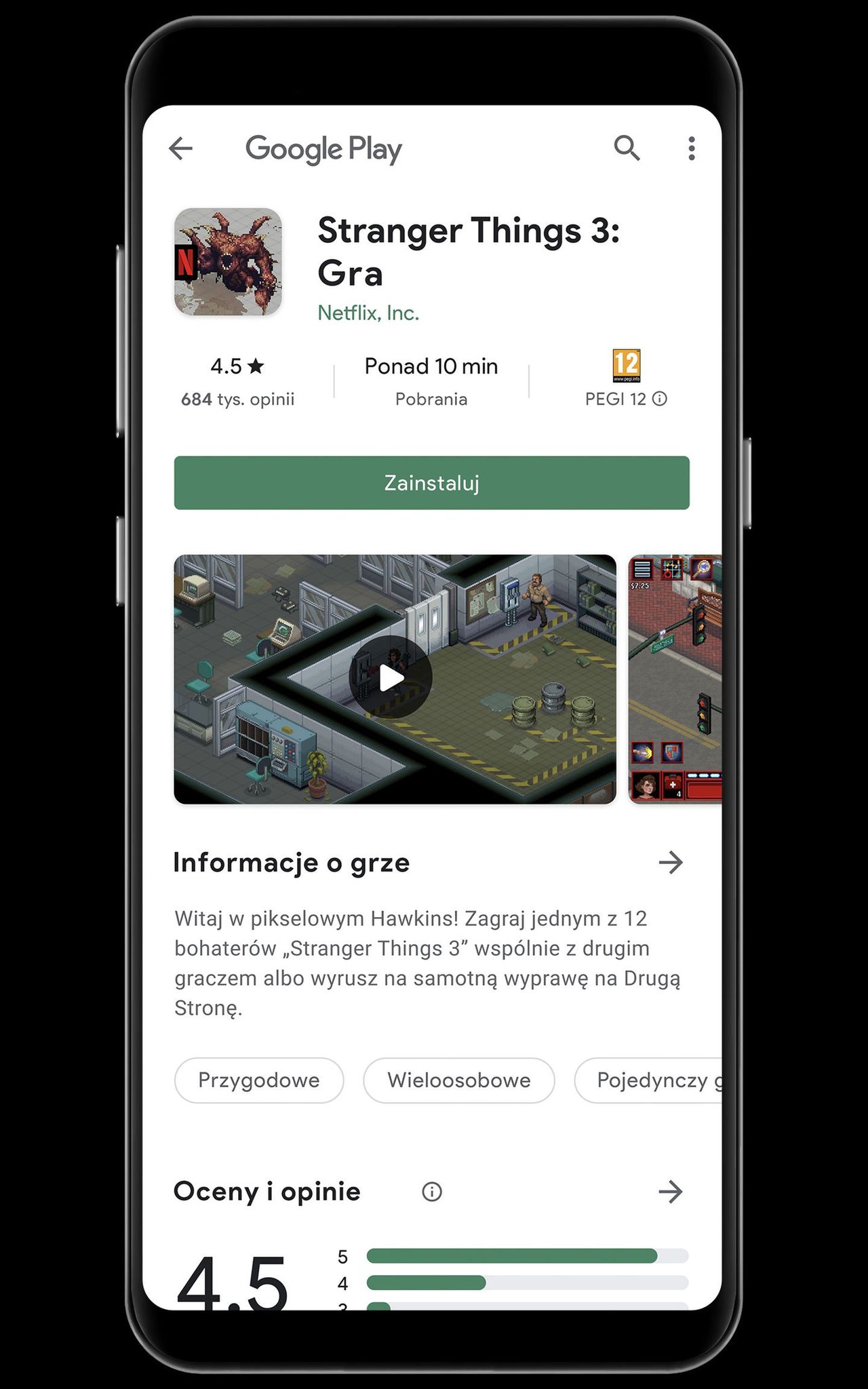Open the second gameplay screenshot
Image resolution: width=868 pixels, height=1389 pixels.
[675, 679]
